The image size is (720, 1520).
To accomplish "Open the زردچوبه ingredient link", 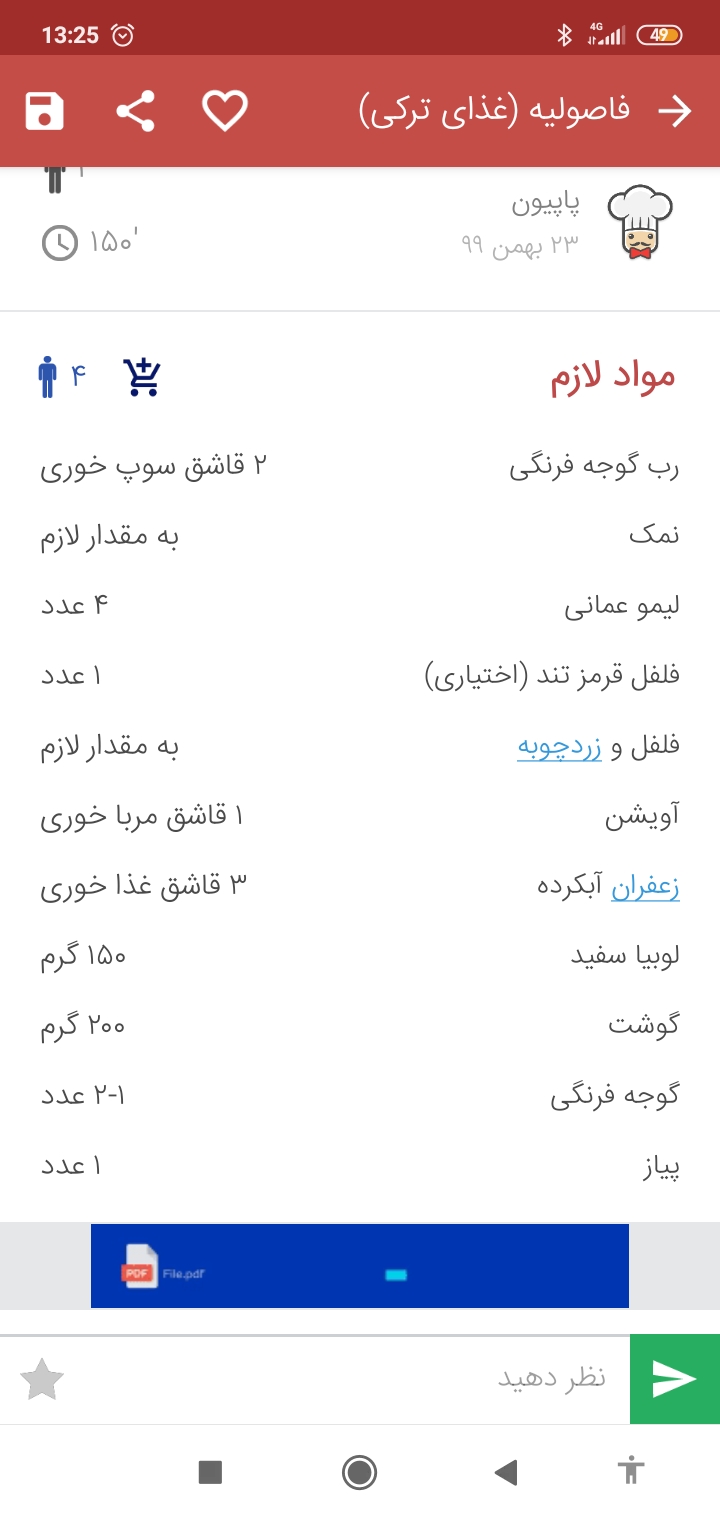I will (x=558, y=747).
